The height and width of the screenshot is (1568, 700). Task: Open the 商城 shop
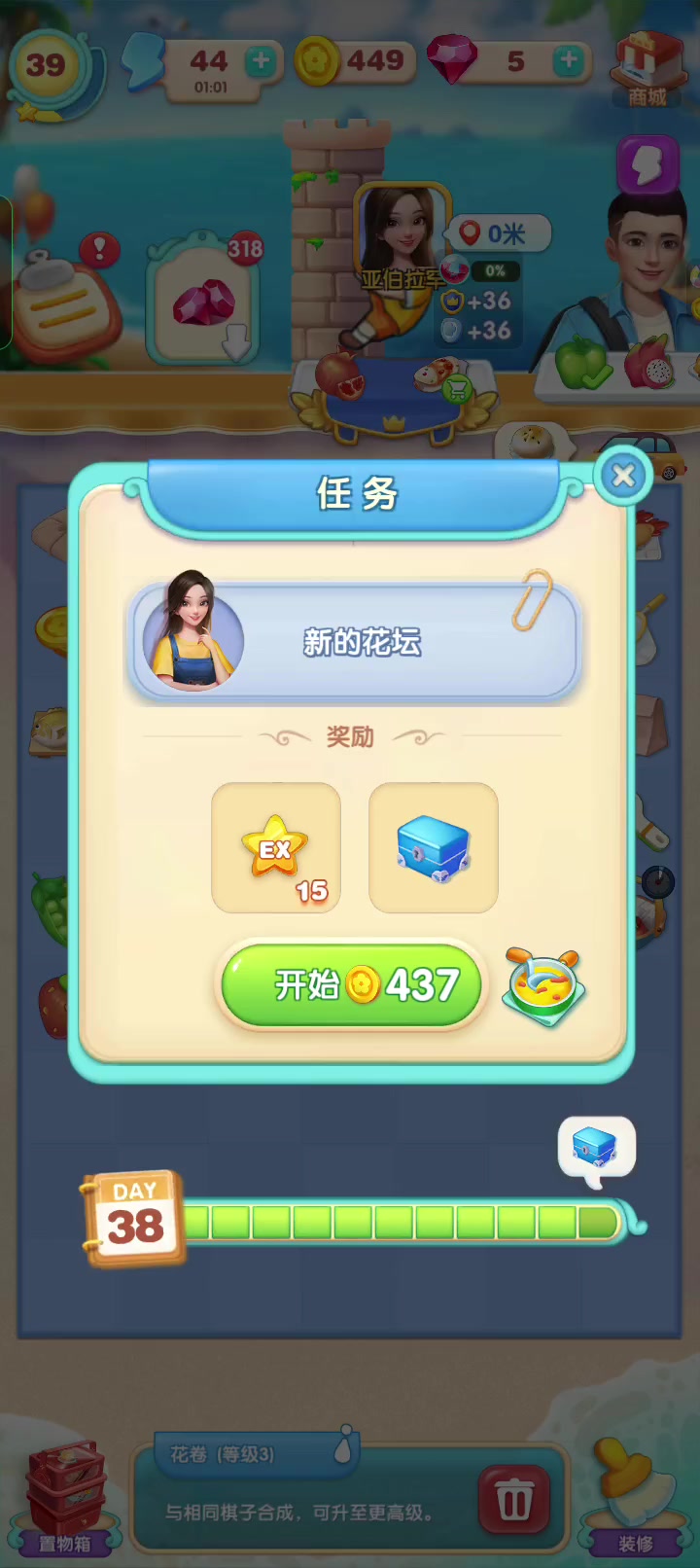coord(647,68)
